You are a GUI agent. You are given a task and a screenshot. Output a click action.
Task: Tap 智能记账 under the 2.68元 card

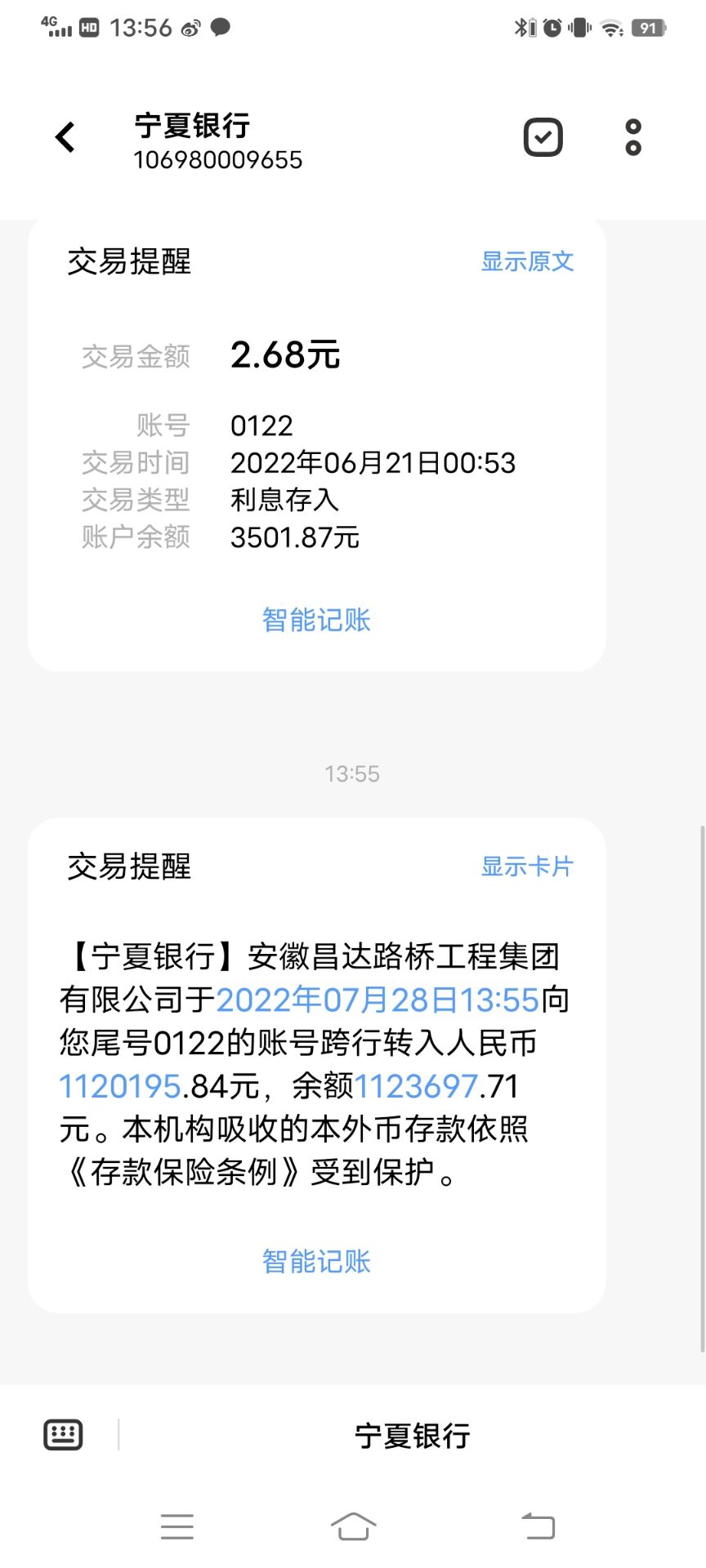316,620
